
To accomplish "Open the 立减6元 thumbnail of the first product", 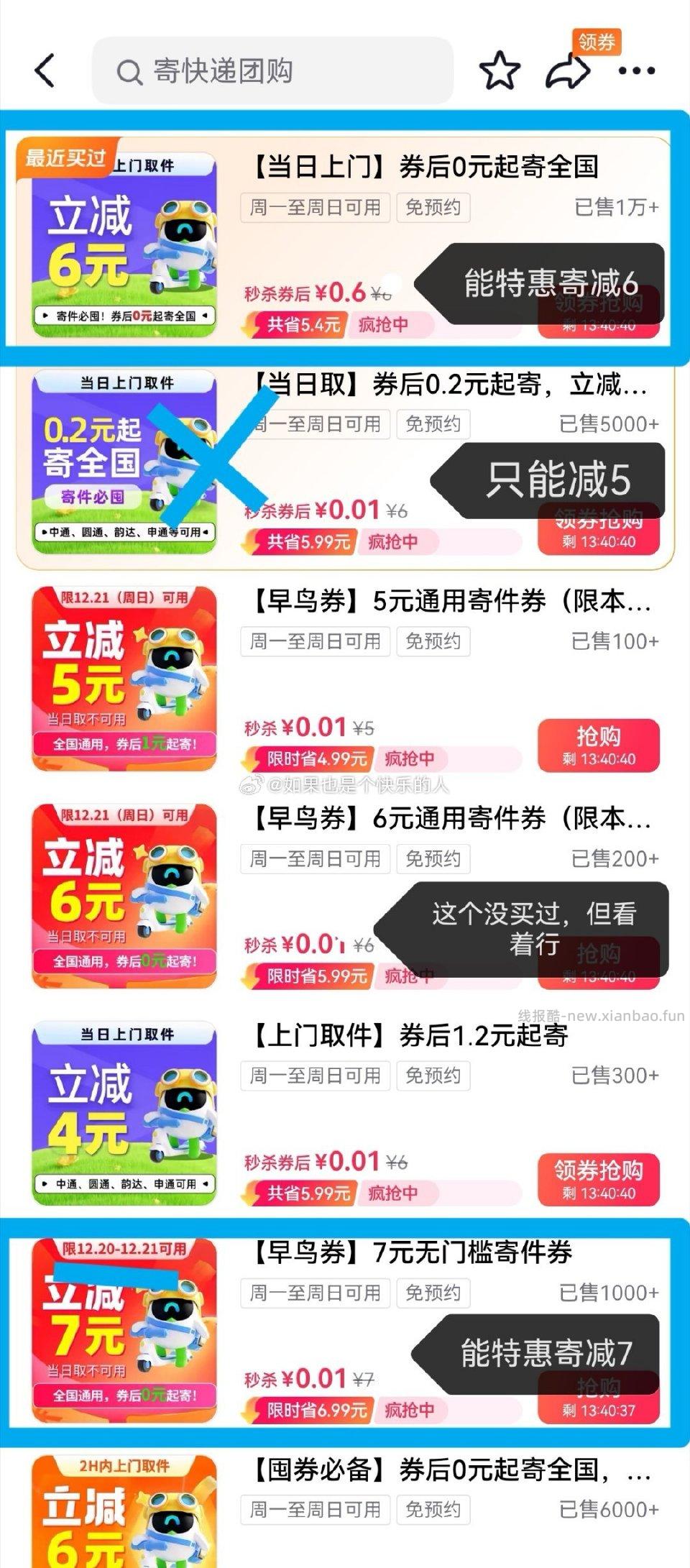I will click(x=122, y=241).
